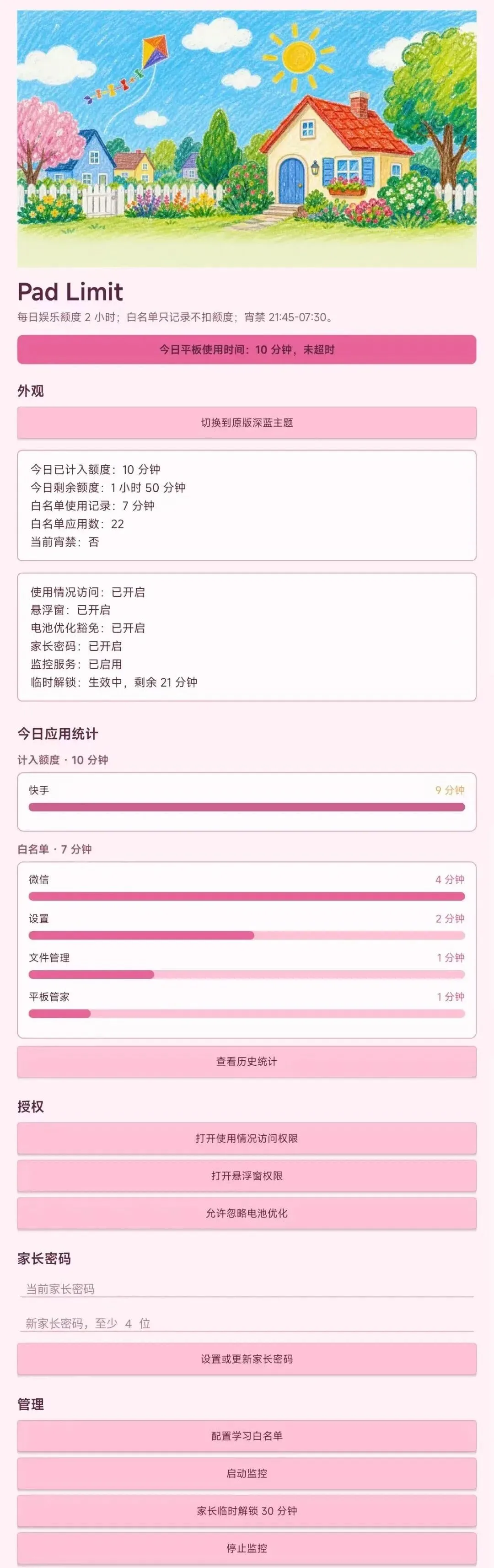Screen dimensions: 494x1568
Task: Tap 允许忽略电池优化
Action: click(x=247, y=1213)
